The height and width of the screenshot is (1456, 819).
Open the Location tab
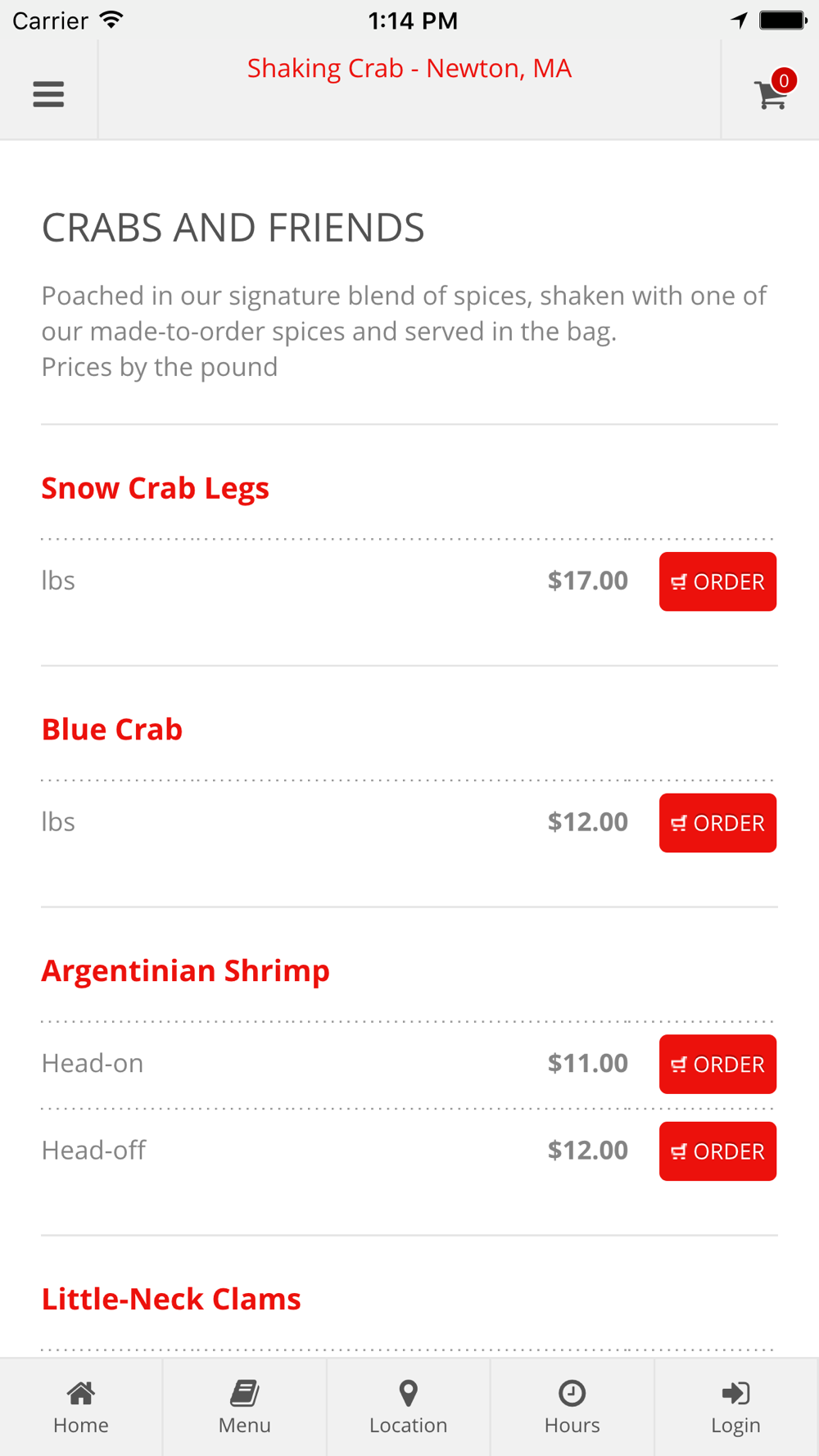409,1408
